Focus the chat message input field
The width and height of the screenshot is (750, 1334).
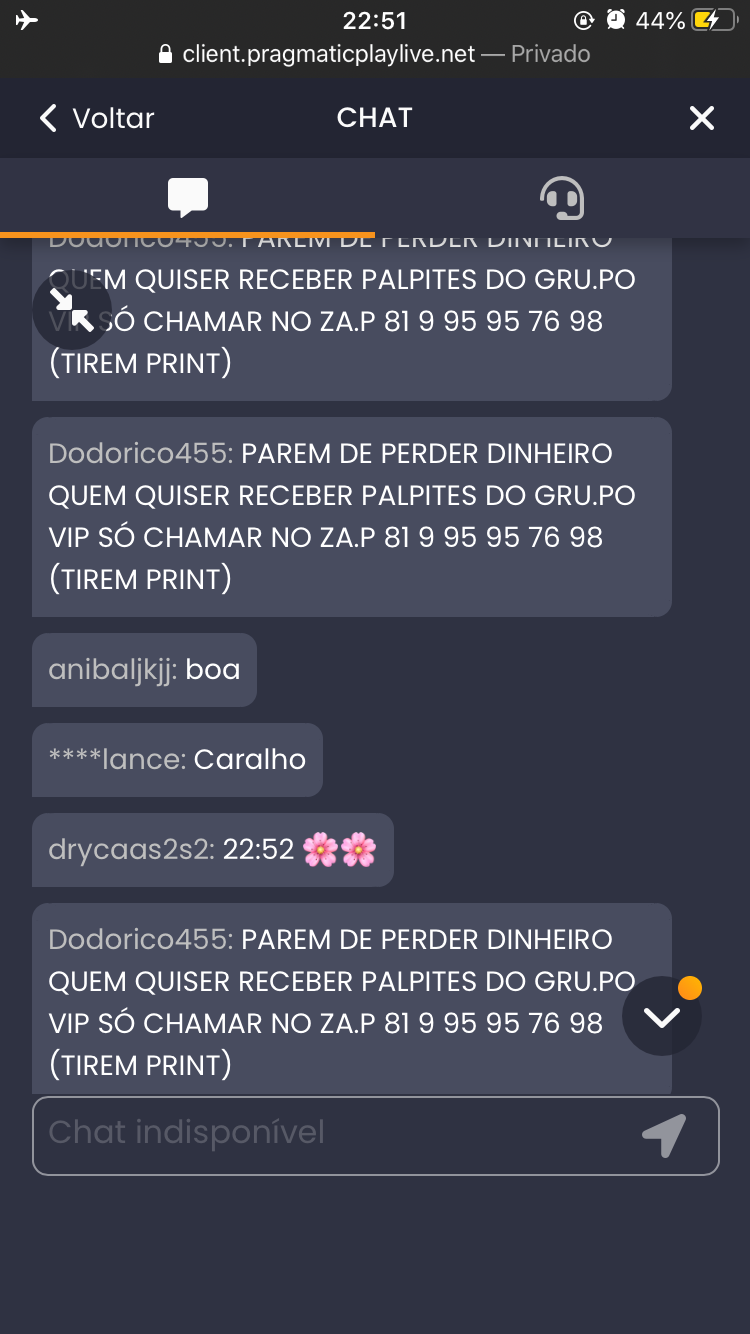tap(330, 1134)
